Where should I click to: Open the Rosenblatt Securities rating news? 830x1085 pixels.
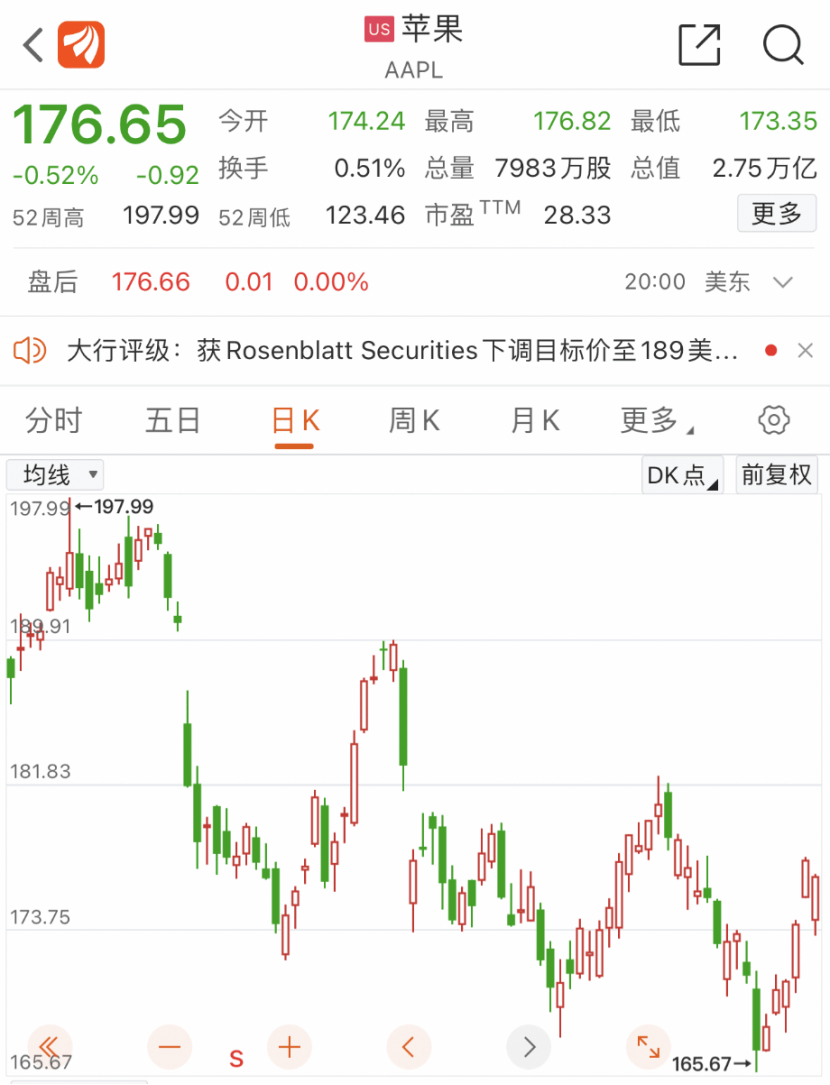[400, 351]
